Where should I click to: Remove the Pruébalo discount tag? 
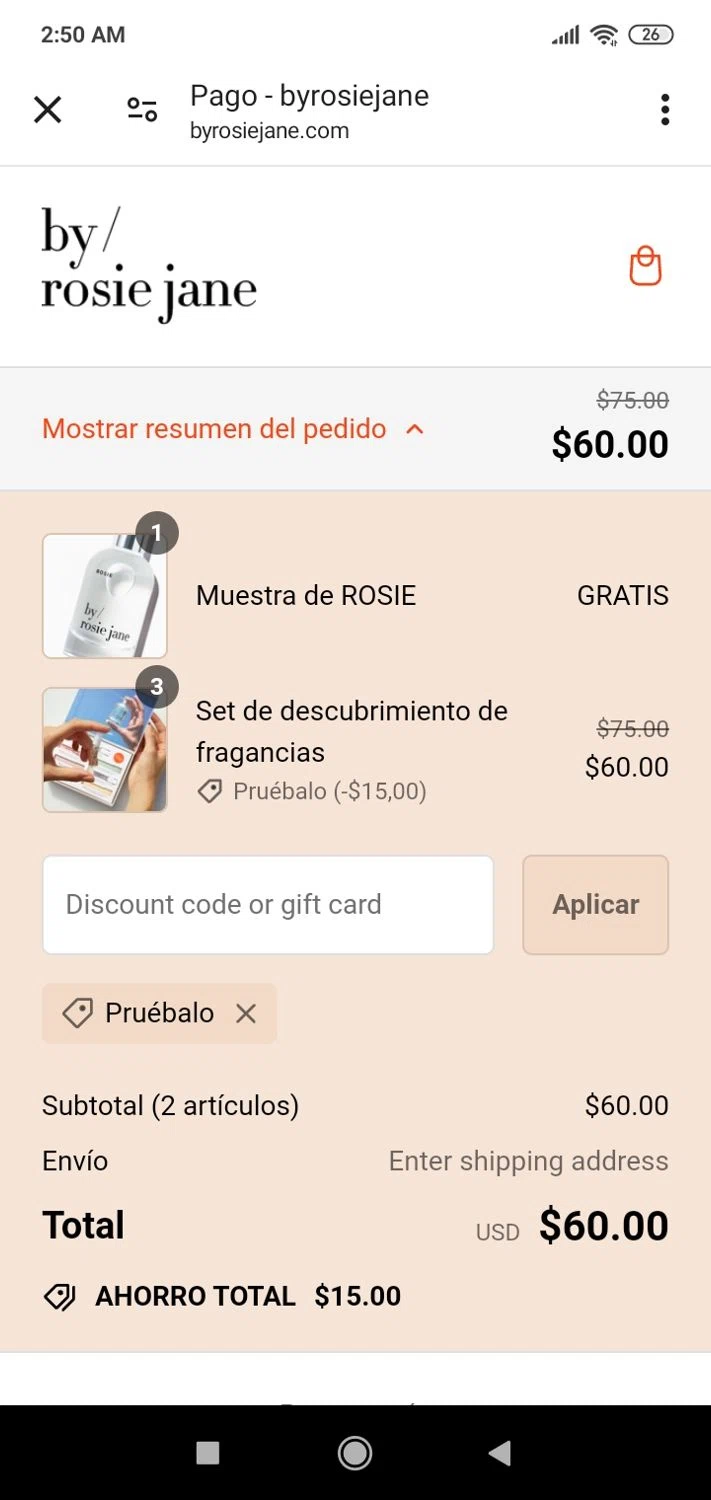click(246, 1014)
